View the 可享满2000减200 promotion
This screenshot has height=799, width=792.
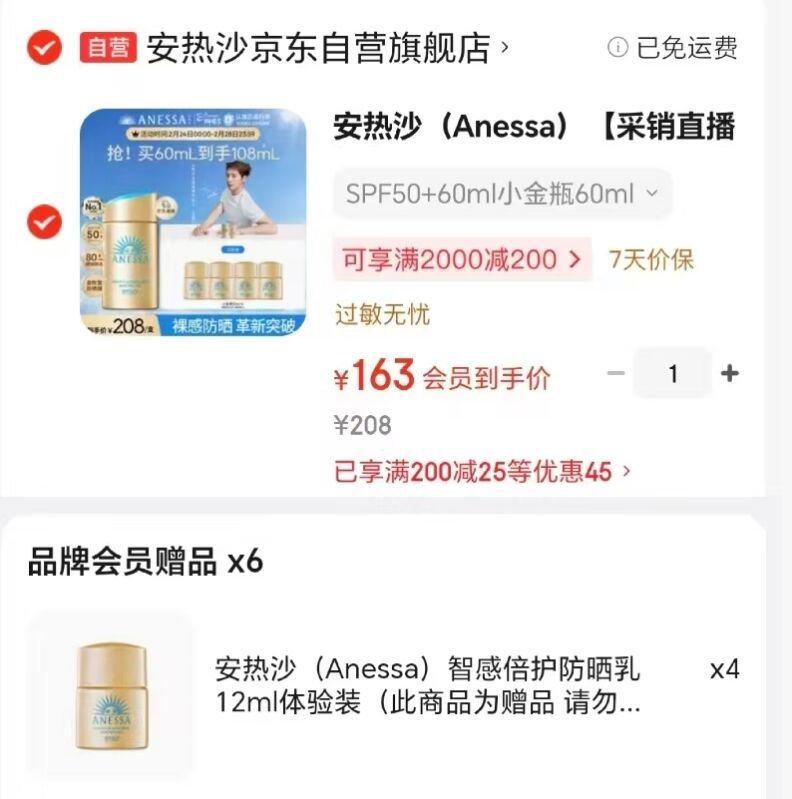pos(461,260)
